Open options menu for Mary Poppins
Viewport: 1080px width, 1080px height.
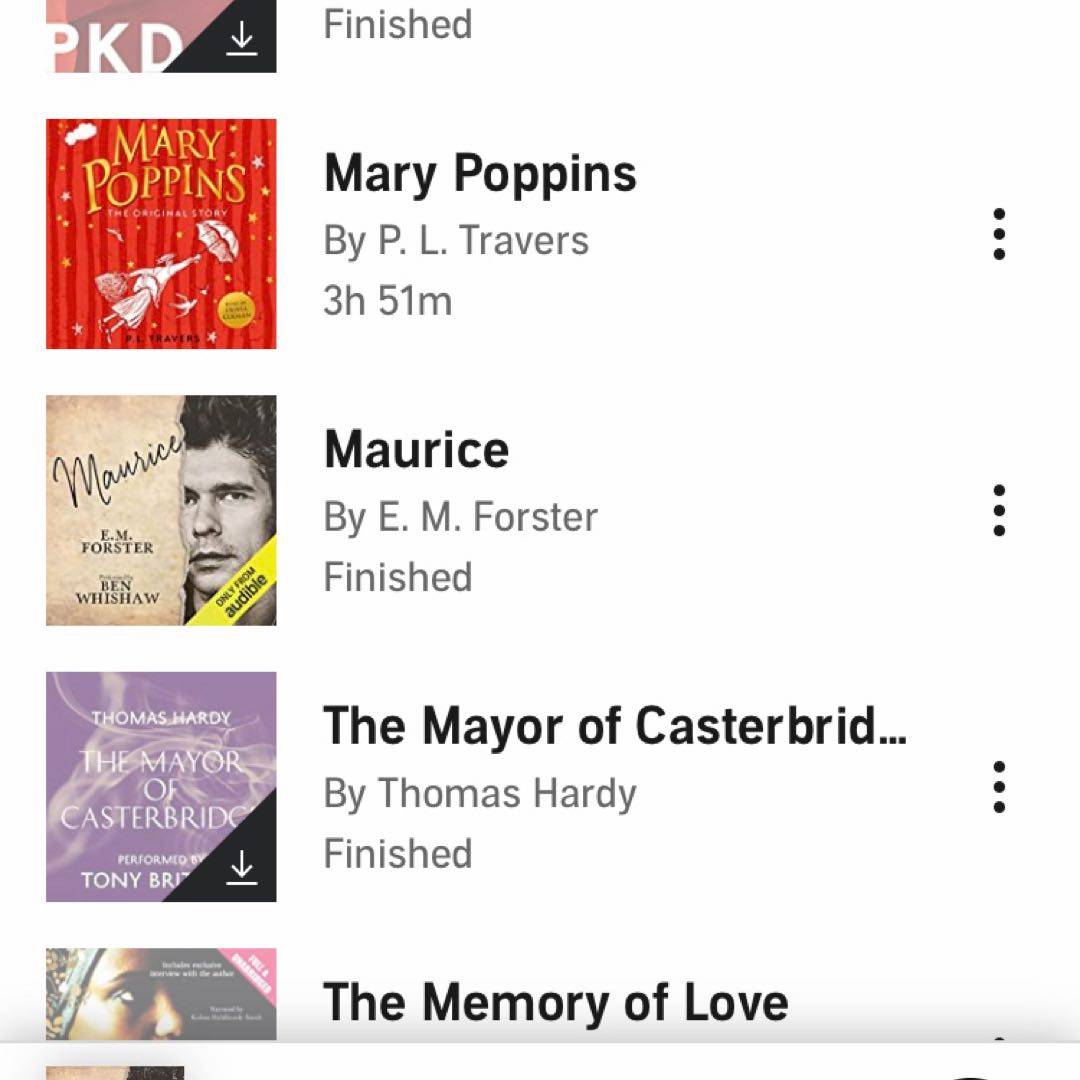pyautogui.click(x=998, y=235)
